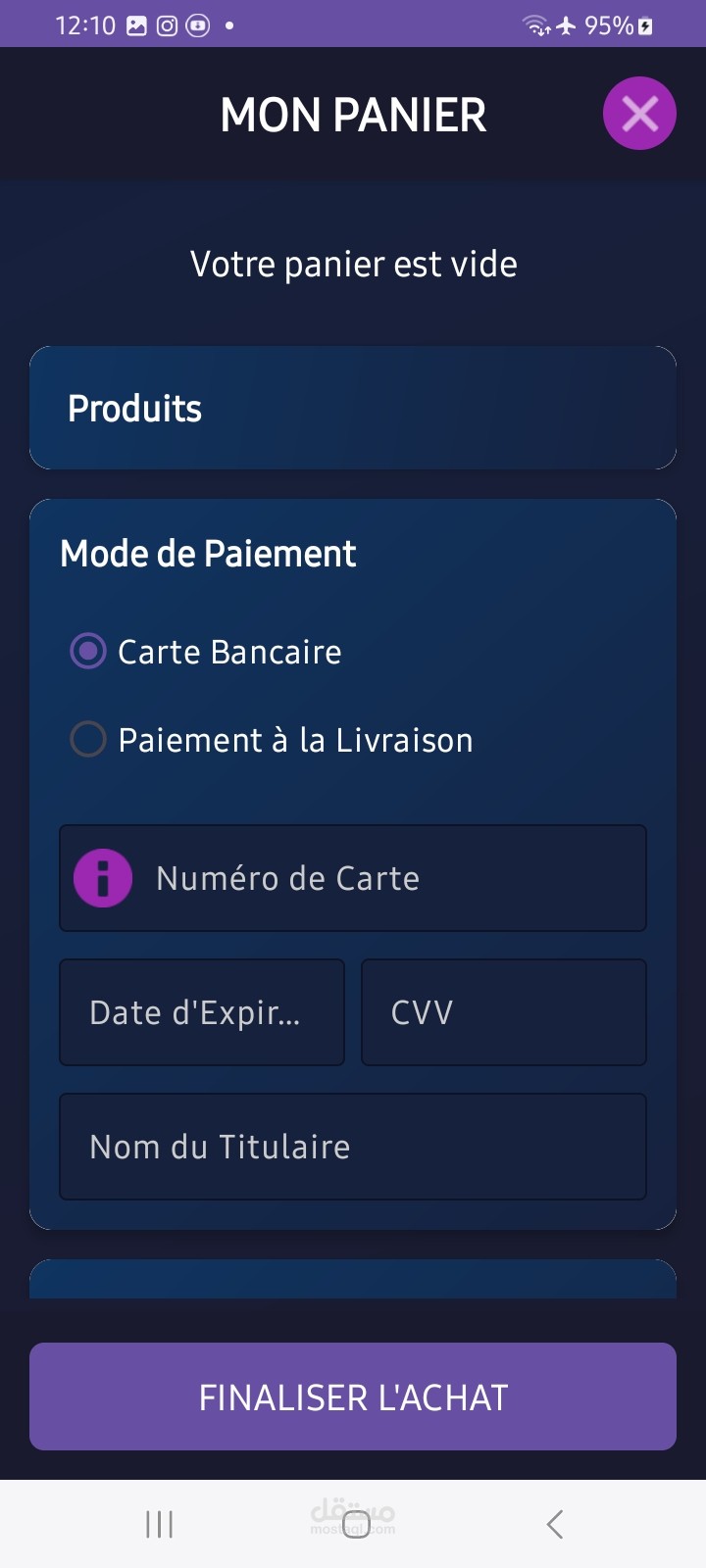The width and height of the screenshot is (706, 1568).
Task: Go back using the navigation arrow
Action: pos(553,1523)
